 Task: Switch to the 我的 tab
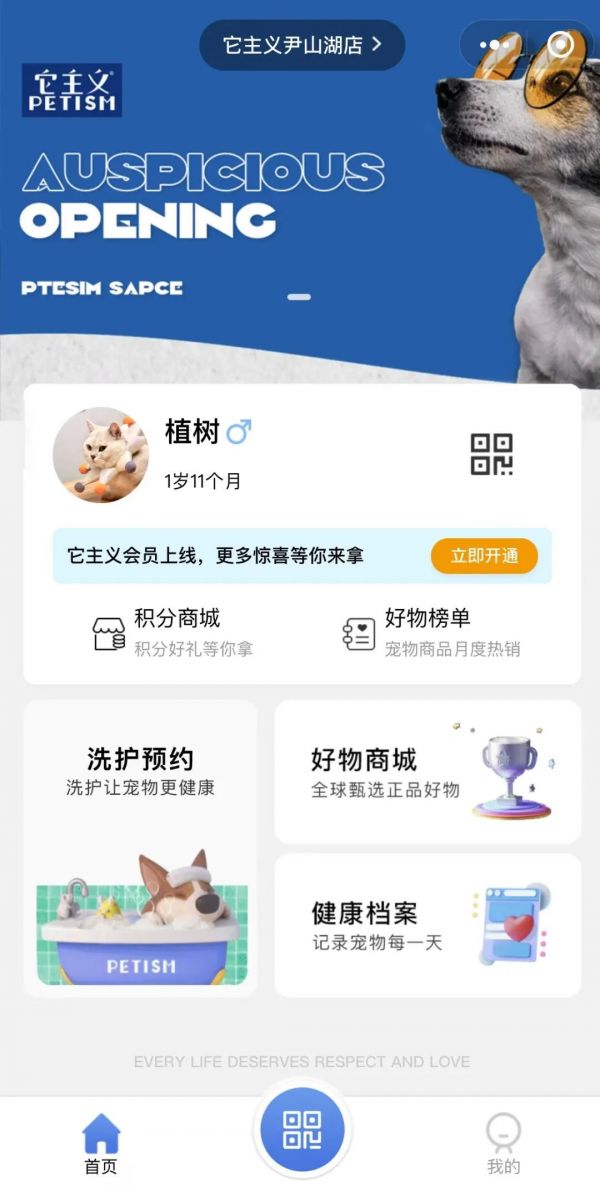[x=503, y=1145]
